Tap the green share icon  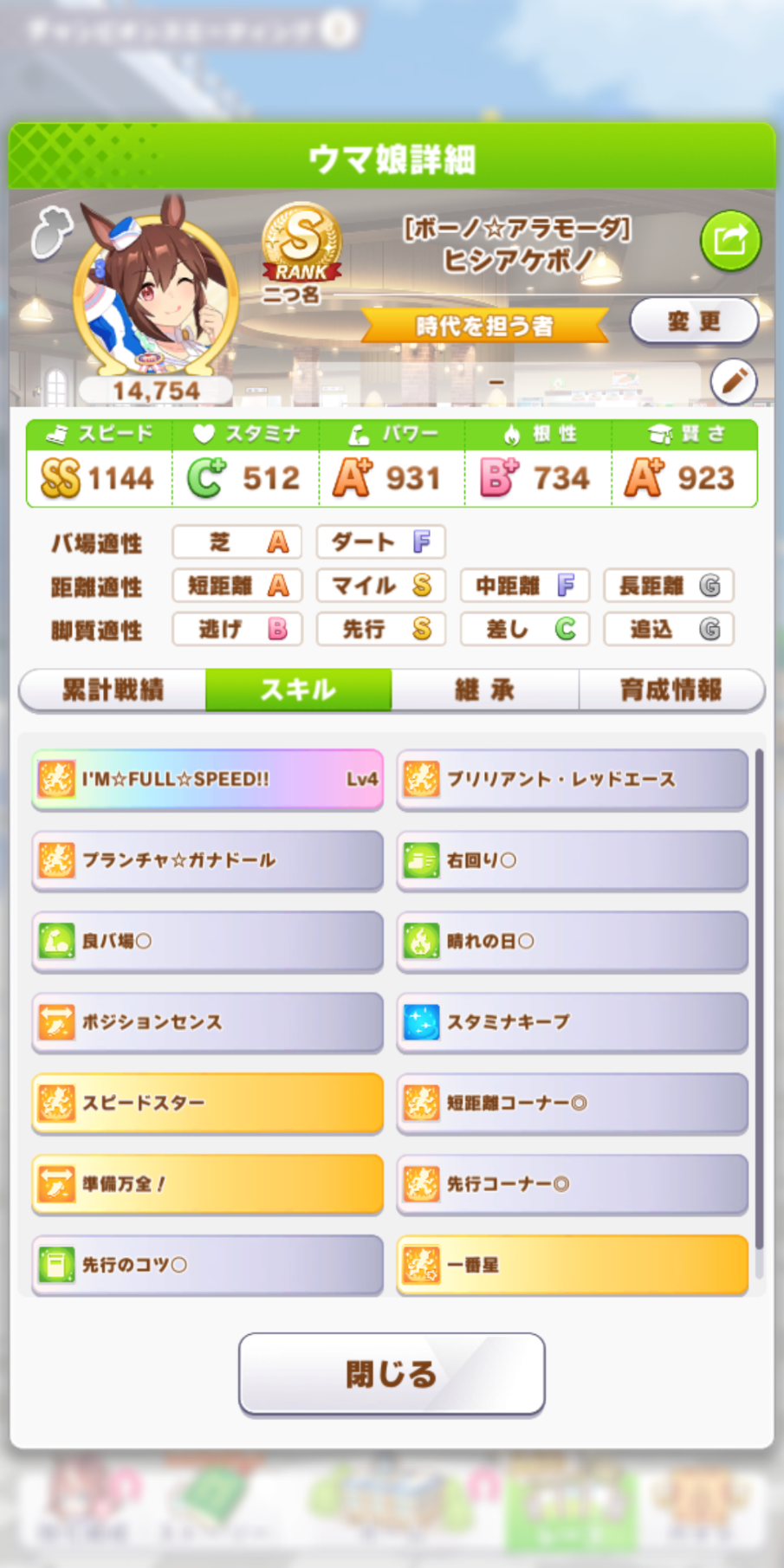pyautogui.click(x=730, y=240)
